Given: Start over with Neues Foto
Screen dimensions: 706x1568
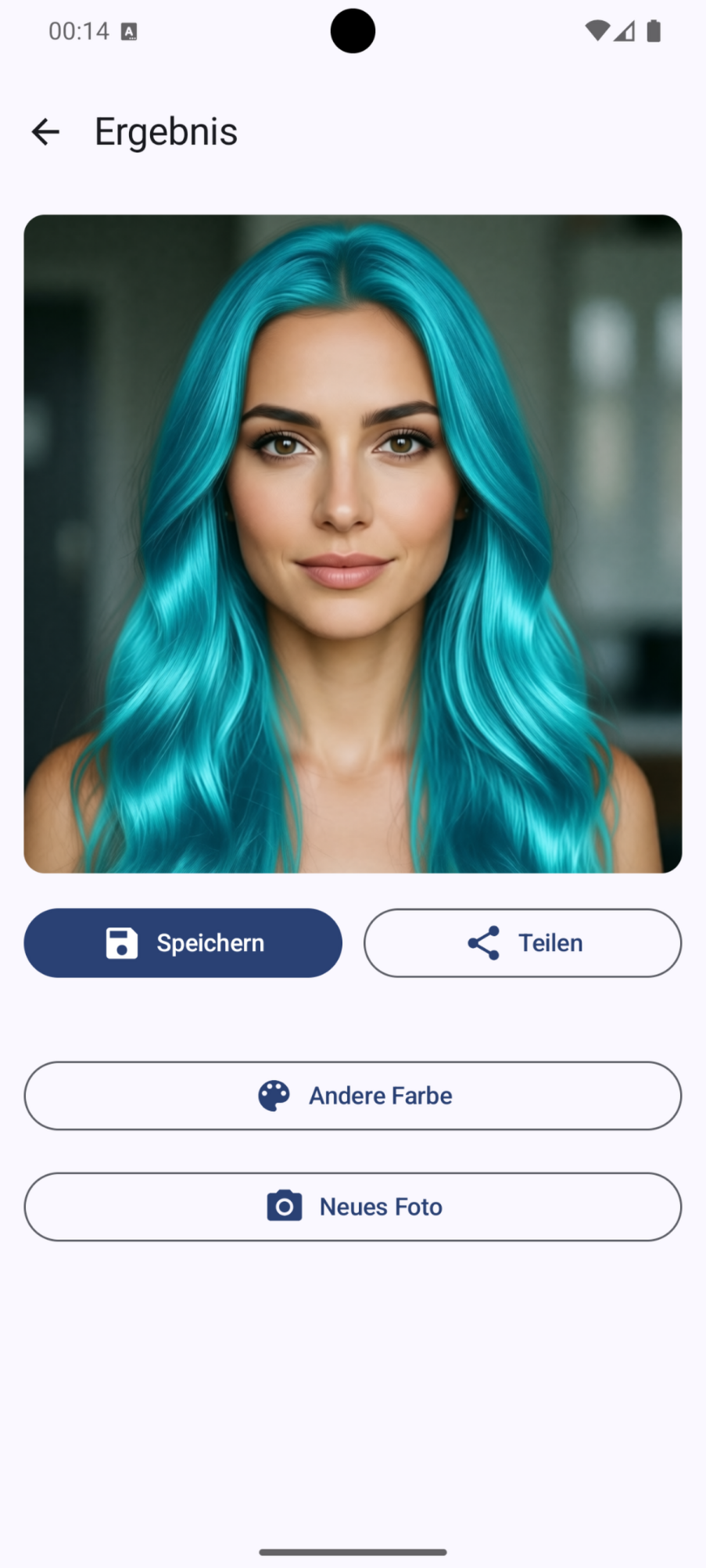Looking at the screenshot, I should click(353, 1206).
